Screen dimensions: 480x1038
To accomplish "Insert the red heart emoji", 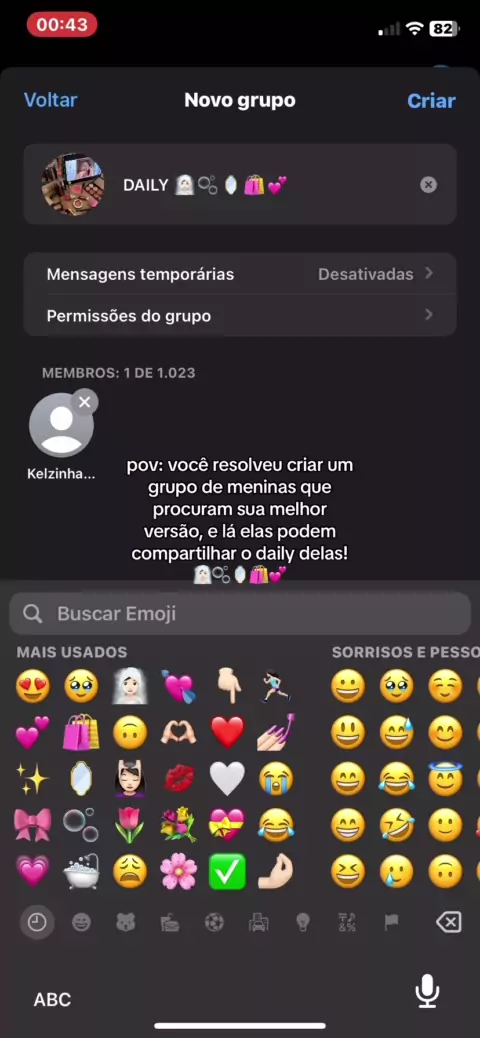I will click(x=227, y=733).
